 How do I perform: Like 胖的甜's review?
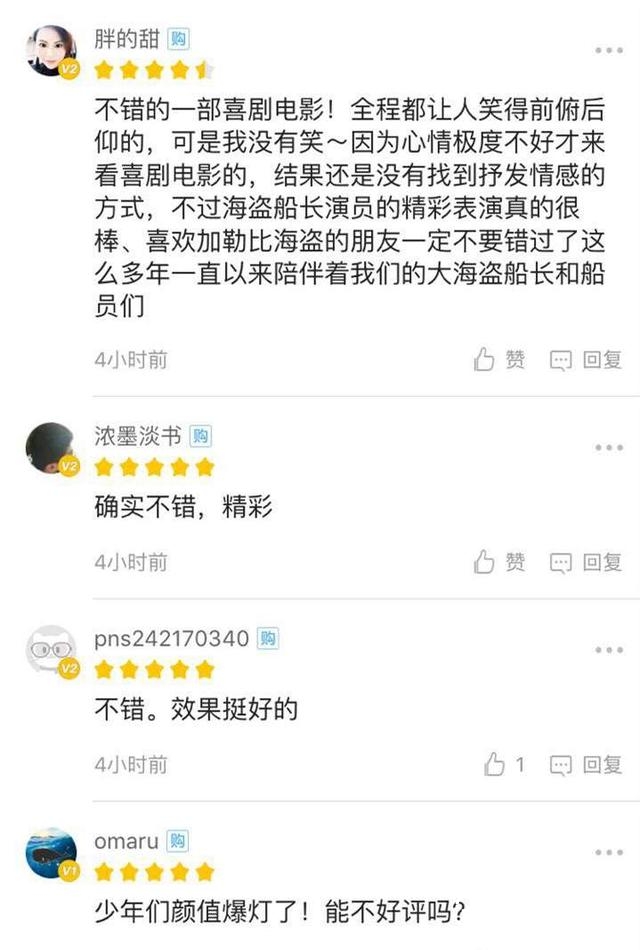[499, 360]
